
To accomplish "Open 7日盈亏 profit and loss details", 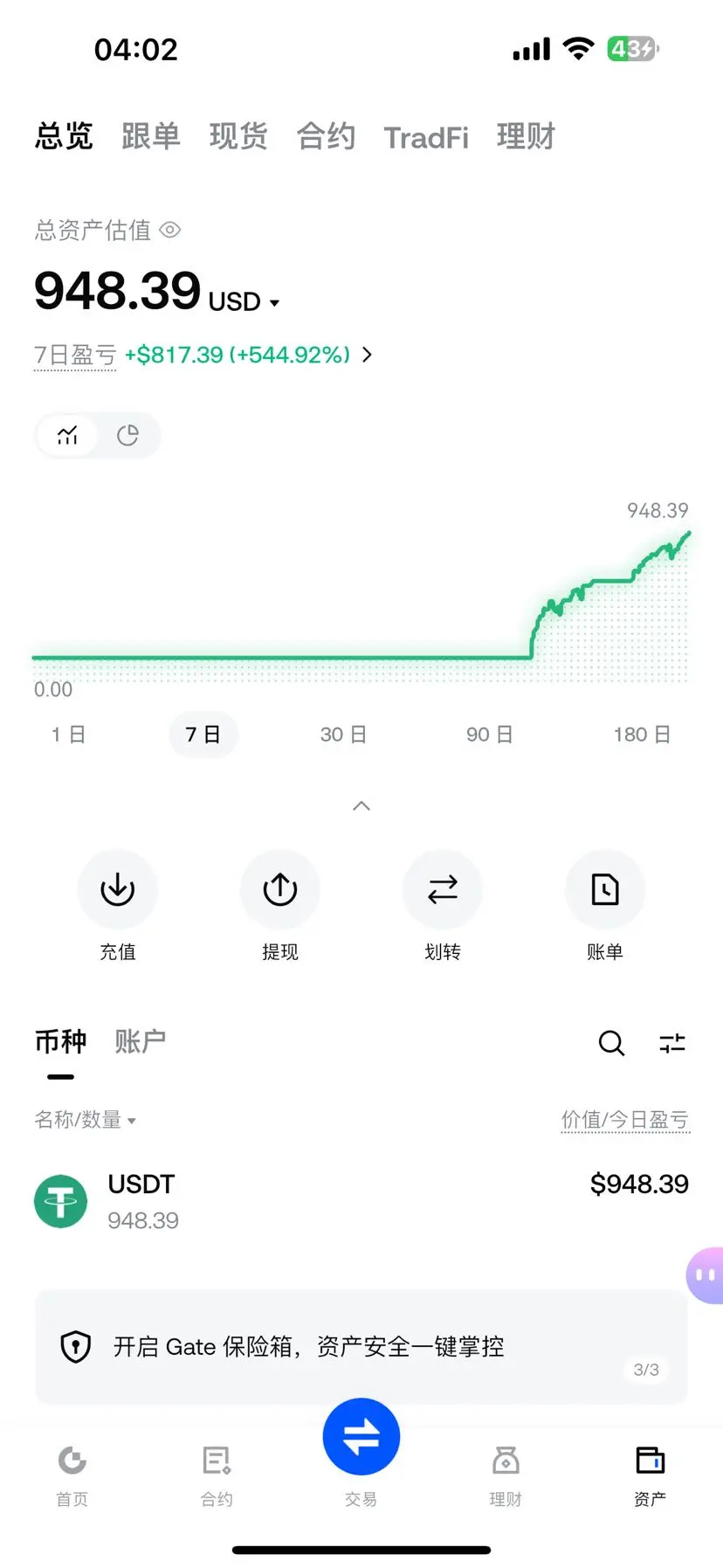I will (x=368, y=355).
